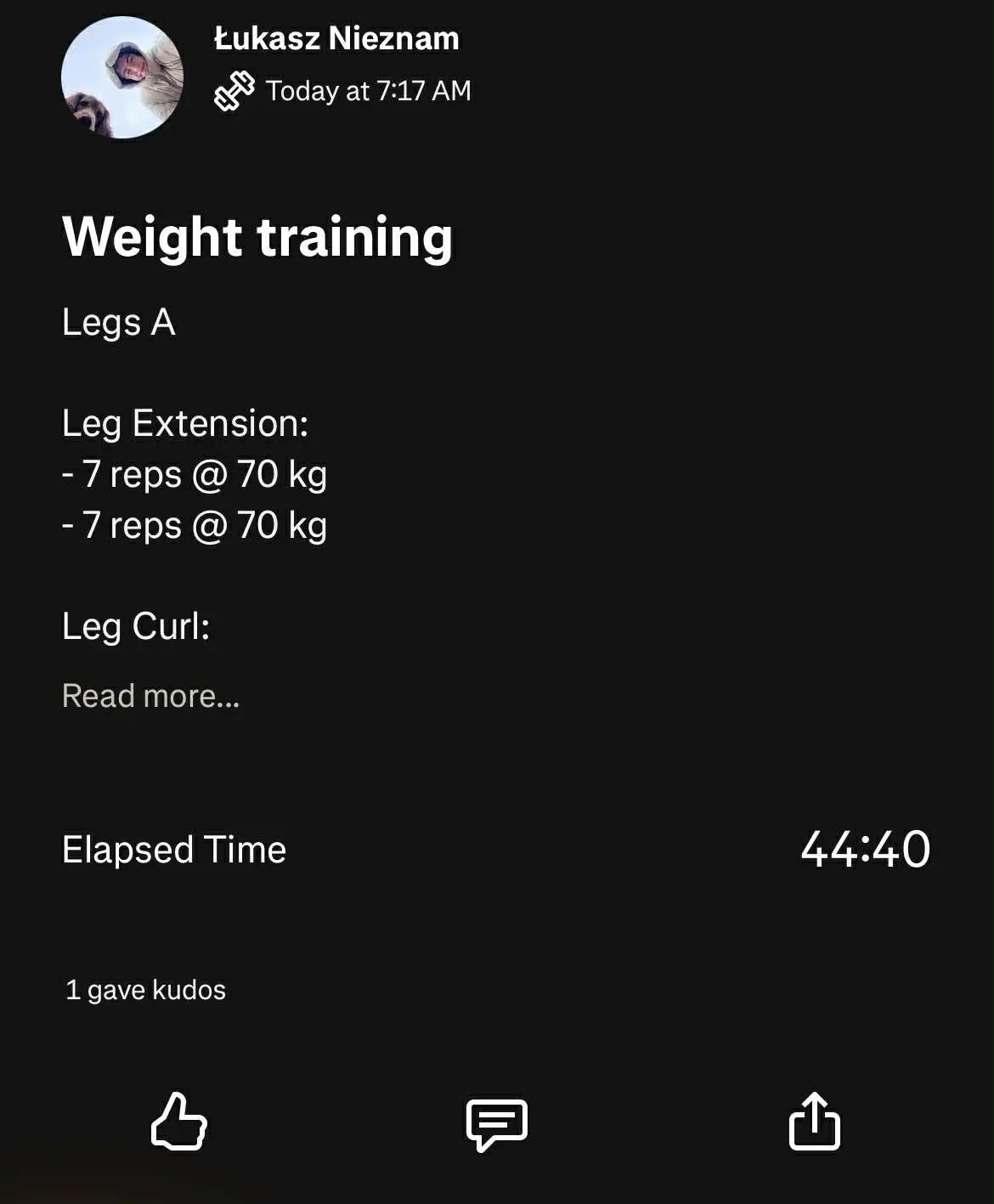View who gave kudos via '1 gave kudos'
Viewport: 994px width, 1204px height.
(145, 989)
